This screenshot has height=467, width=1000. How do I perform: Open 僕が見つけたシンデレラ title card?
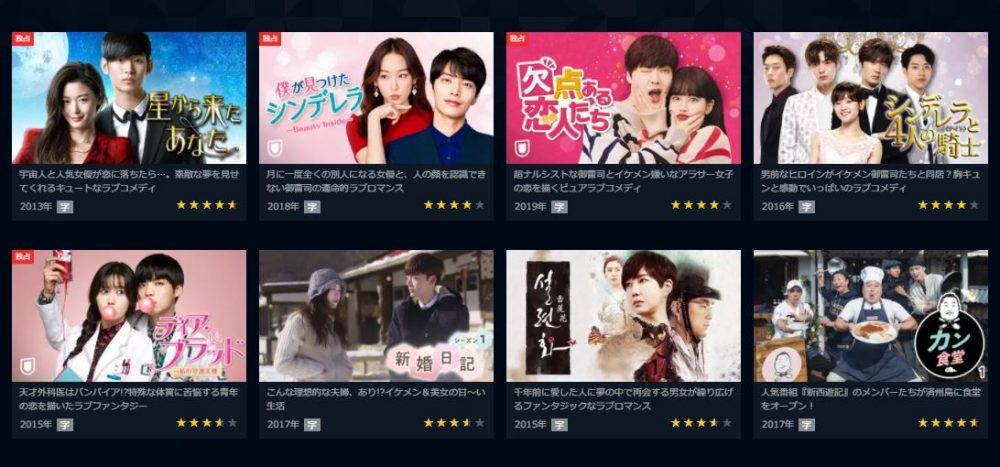[375, 98]
